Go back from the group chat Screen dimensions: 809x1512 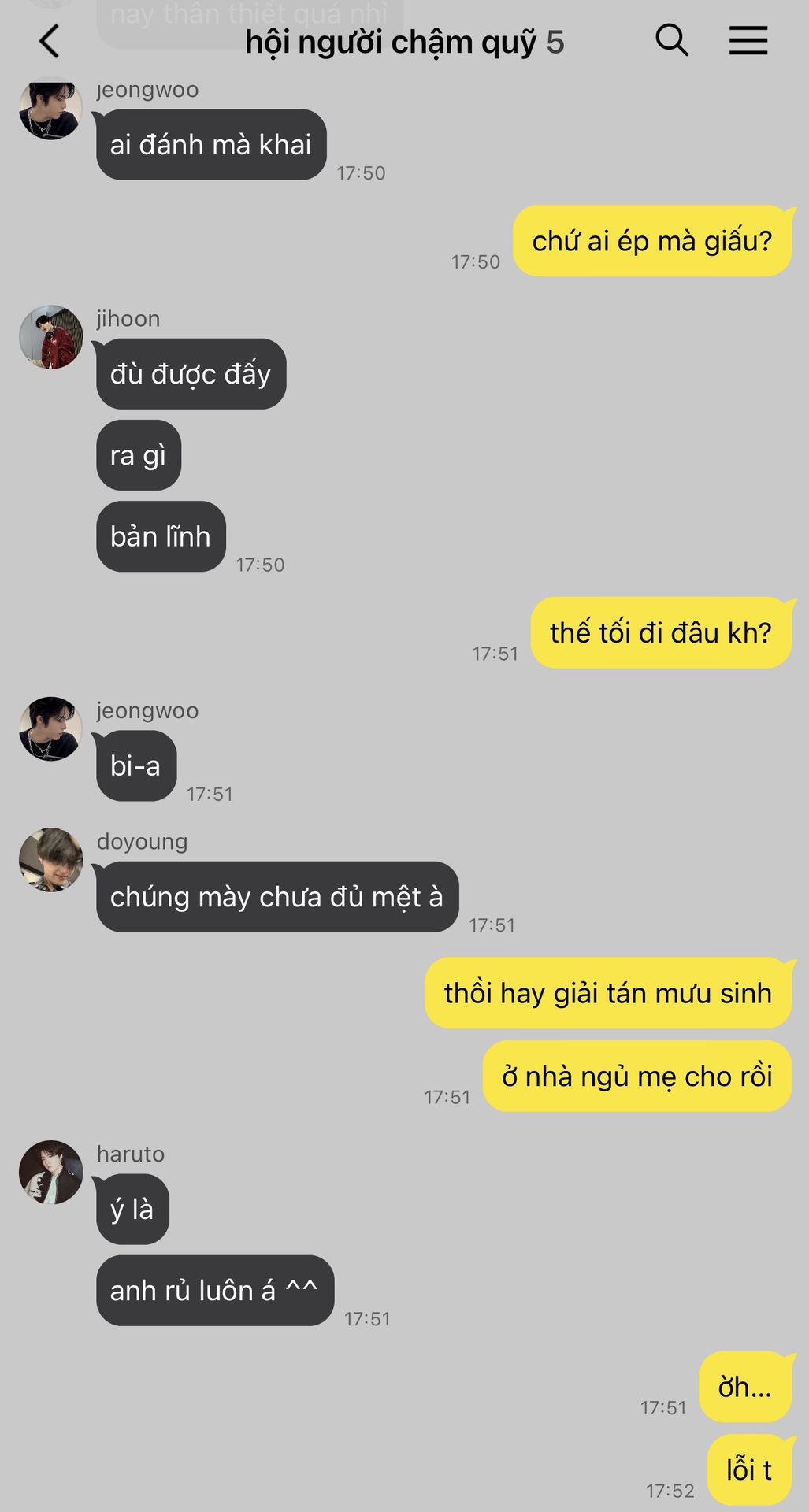50,41
